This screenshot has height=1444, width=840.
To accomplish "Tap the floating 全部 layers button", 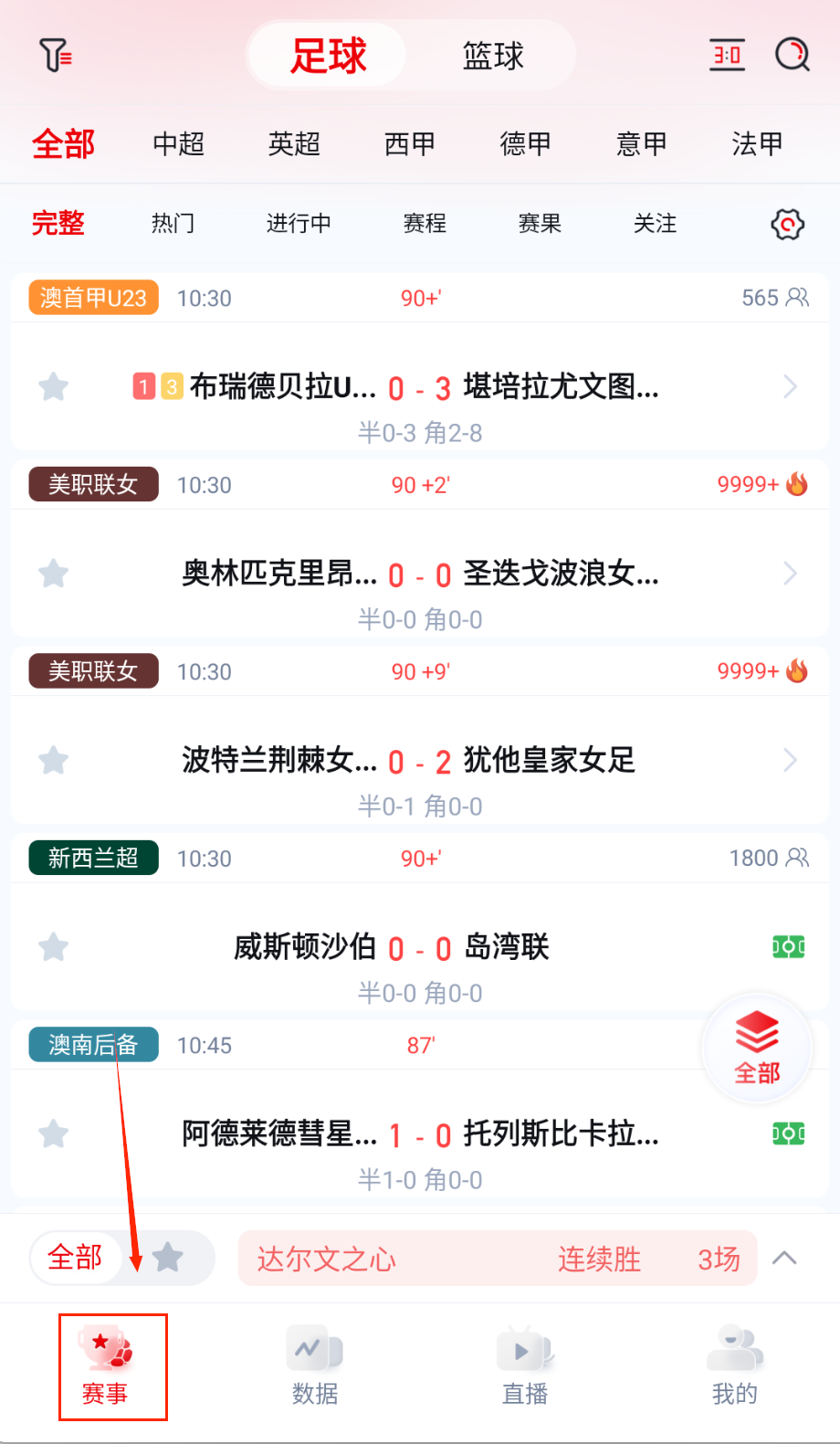I will (757, 1048).
